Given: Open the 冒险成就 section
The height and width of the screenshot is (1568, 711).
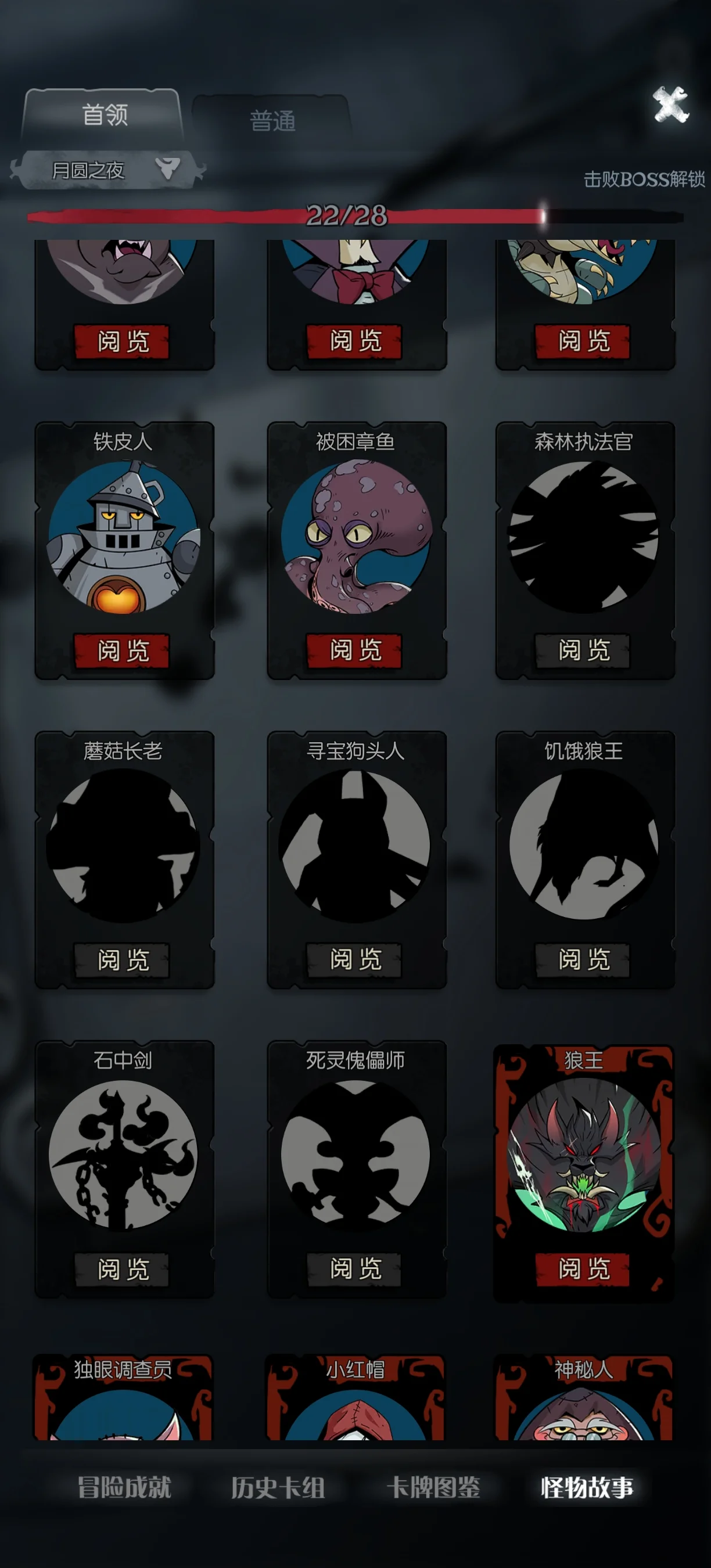Looking at the screenshot, I should 124,1487.
